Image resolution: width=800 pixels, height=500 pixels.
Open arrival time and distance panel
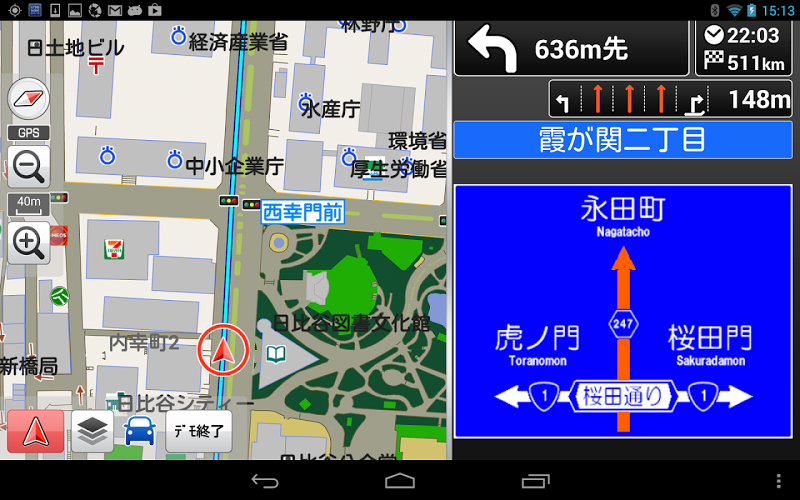(743, 48)
